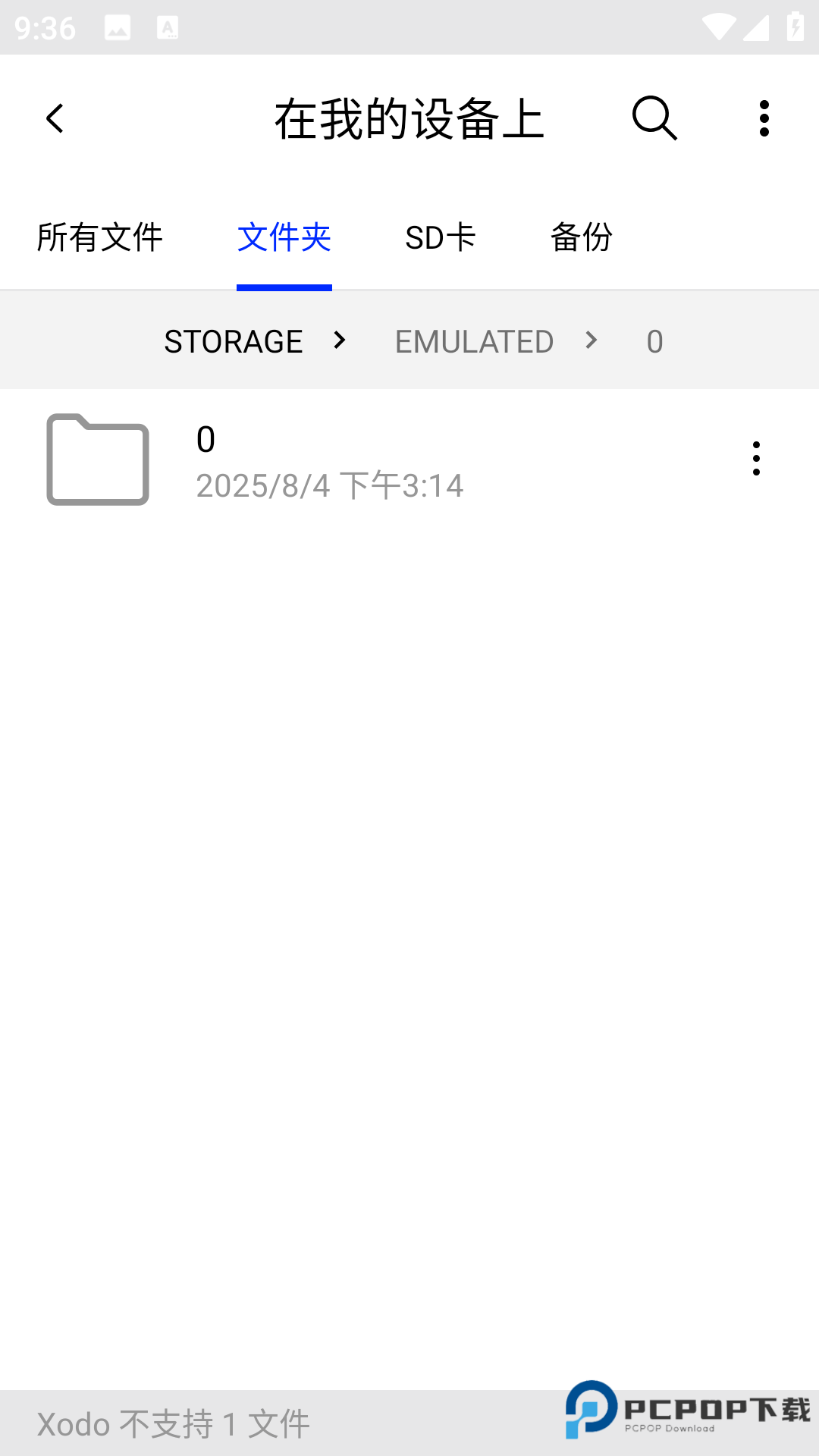Jump to STORAGE in the breadcrumb path
The image size is (819, 1456).
pyautogui.click(x=234, y=341)
